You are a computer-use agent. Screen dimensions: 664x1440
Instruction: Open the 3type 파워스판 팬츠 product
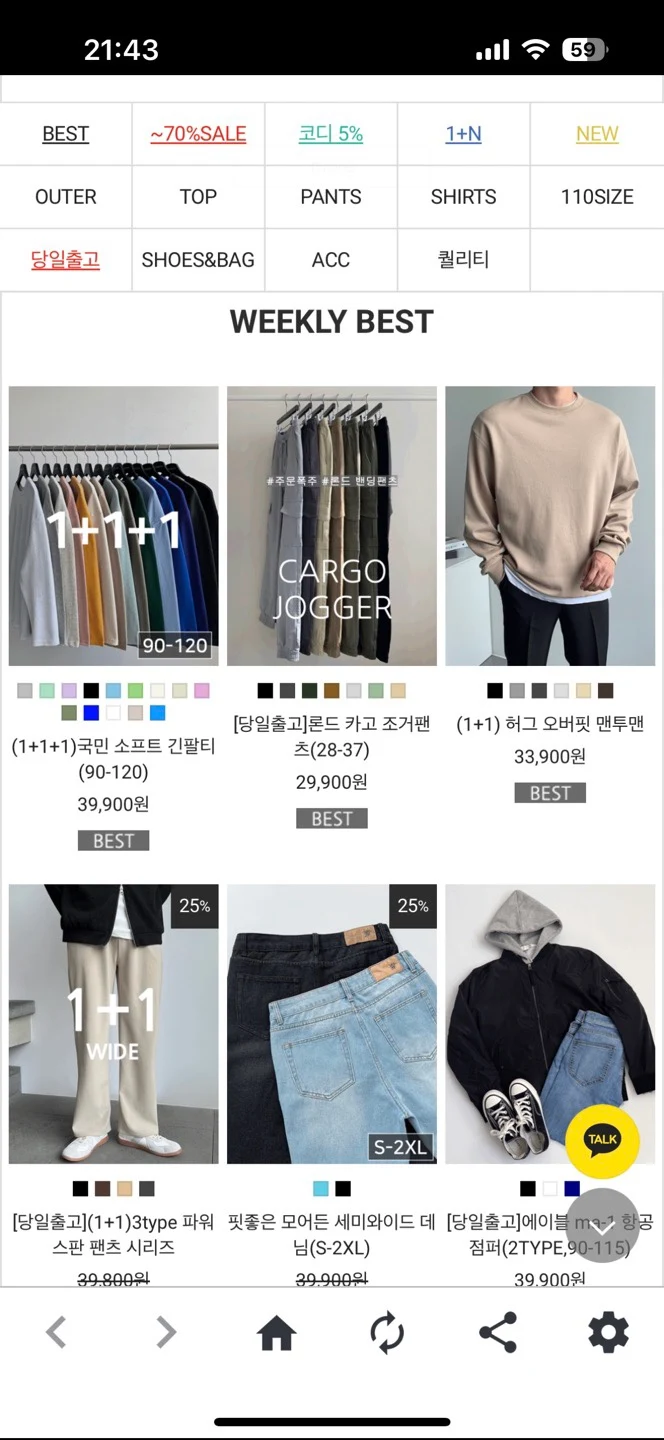pyautogui.click(x=113, y=1024)
